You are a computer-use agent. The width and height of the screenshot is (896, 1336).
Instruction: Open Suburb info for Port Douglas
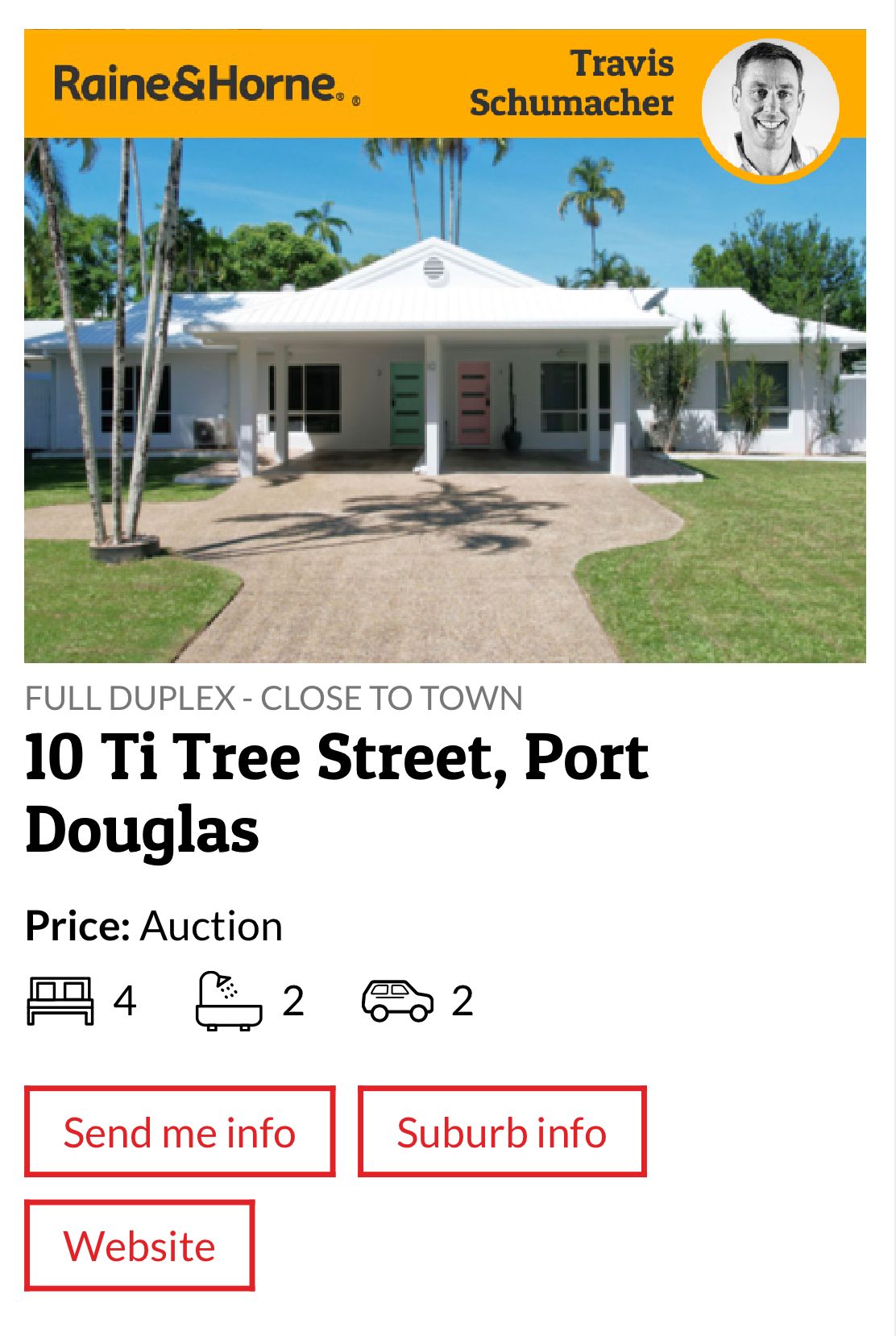tap(502, 1131)
